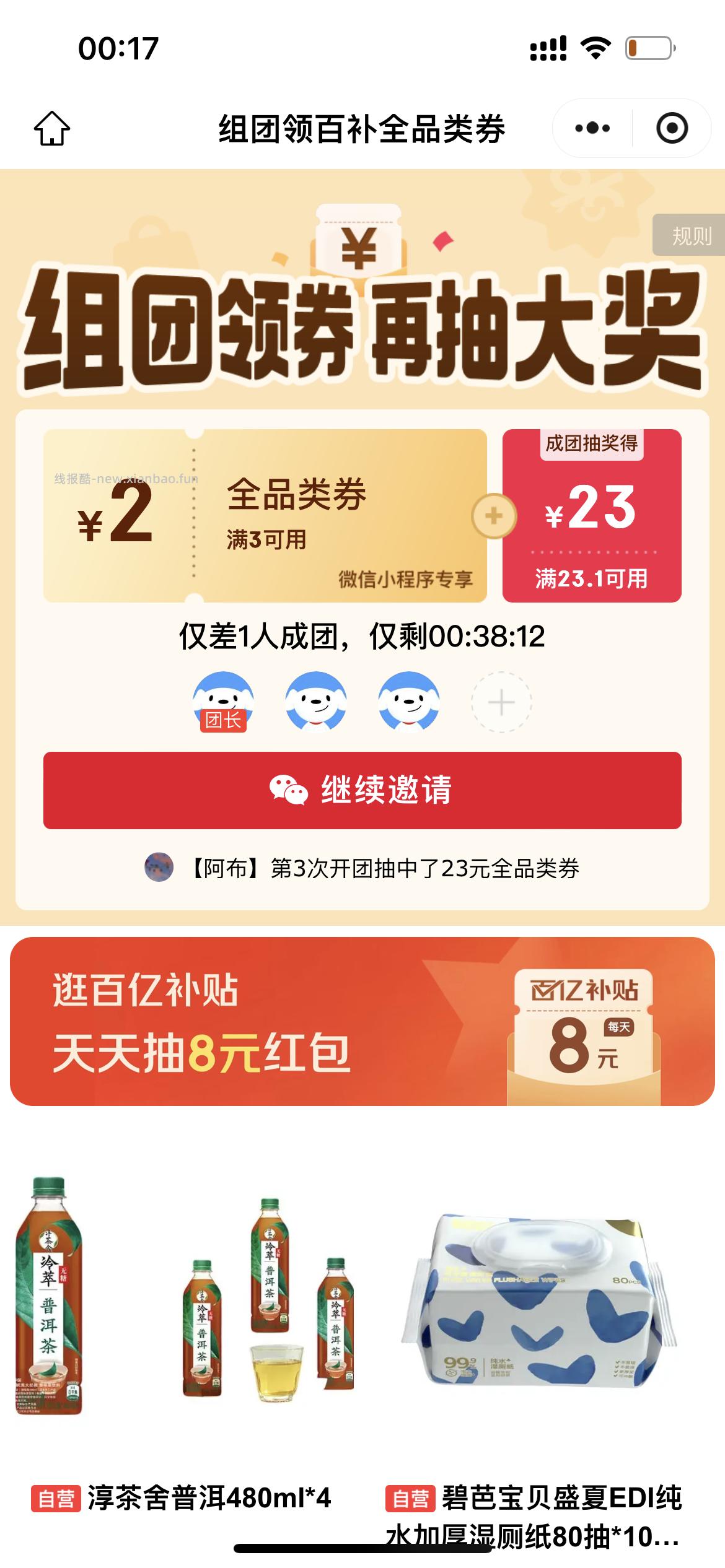Screen dimensions: 725x1568
Task: Select the 团长 group leader avatar
Action: tap(222, 700)
